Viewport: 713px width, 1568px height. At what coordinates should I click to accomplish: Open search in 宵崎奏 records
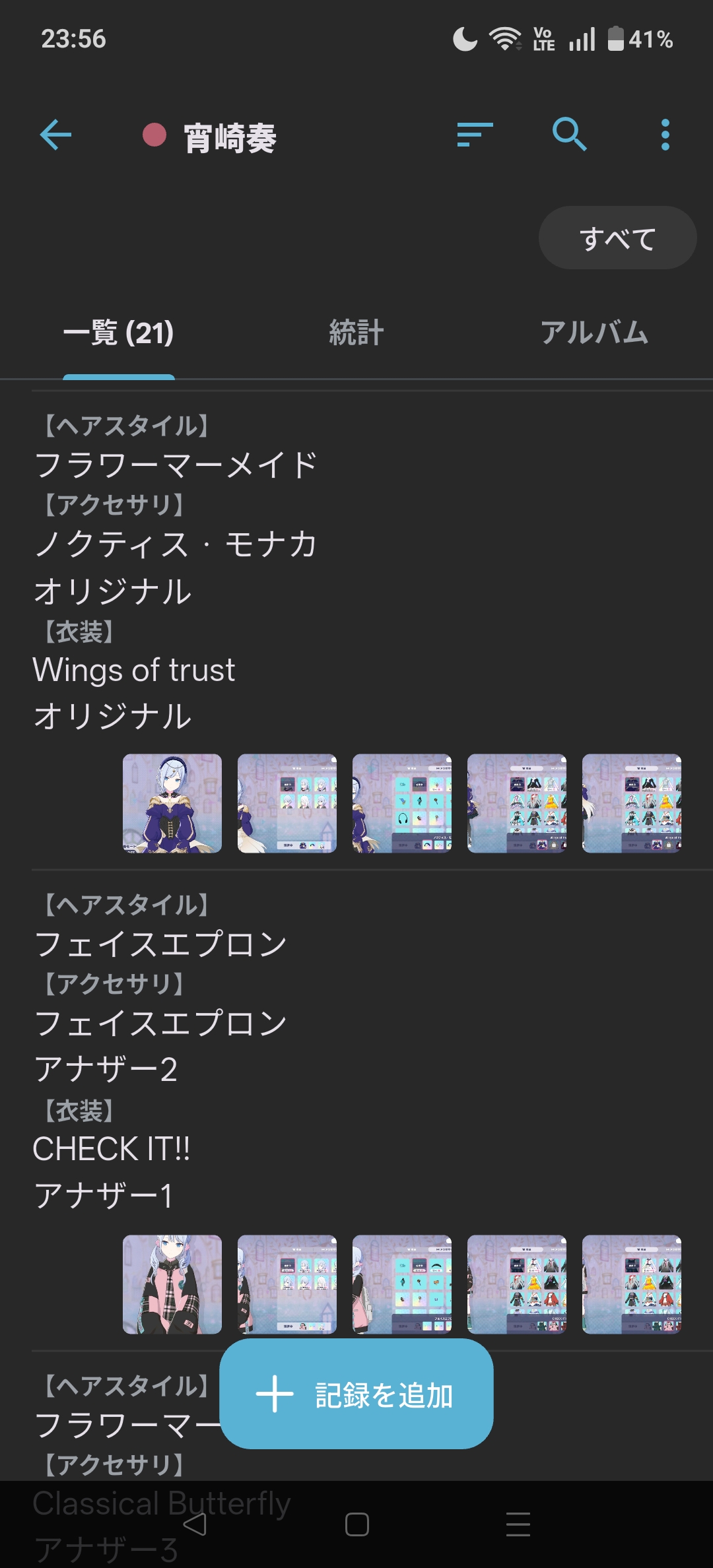coord(569,135)
